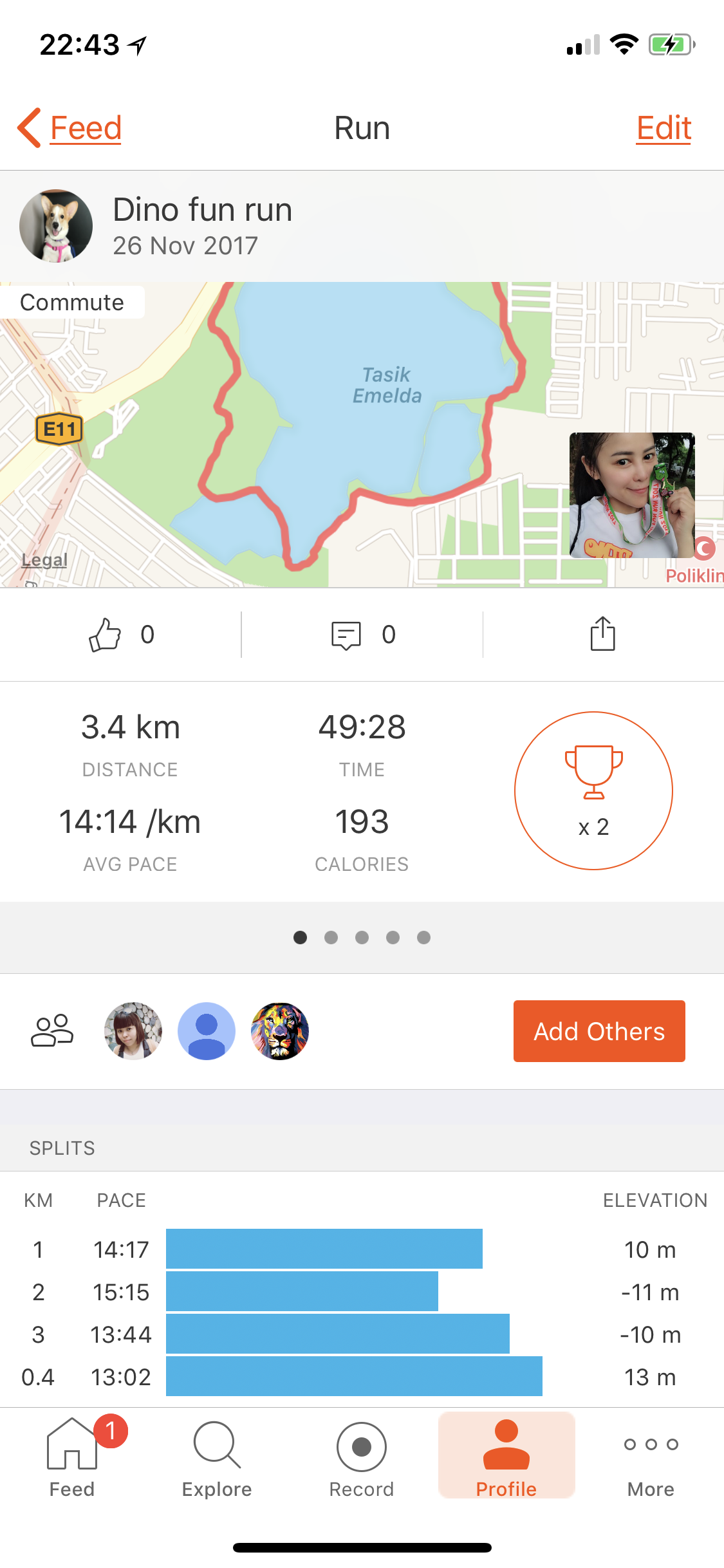Tap the Legal link on the map

[x=44, y=560]
